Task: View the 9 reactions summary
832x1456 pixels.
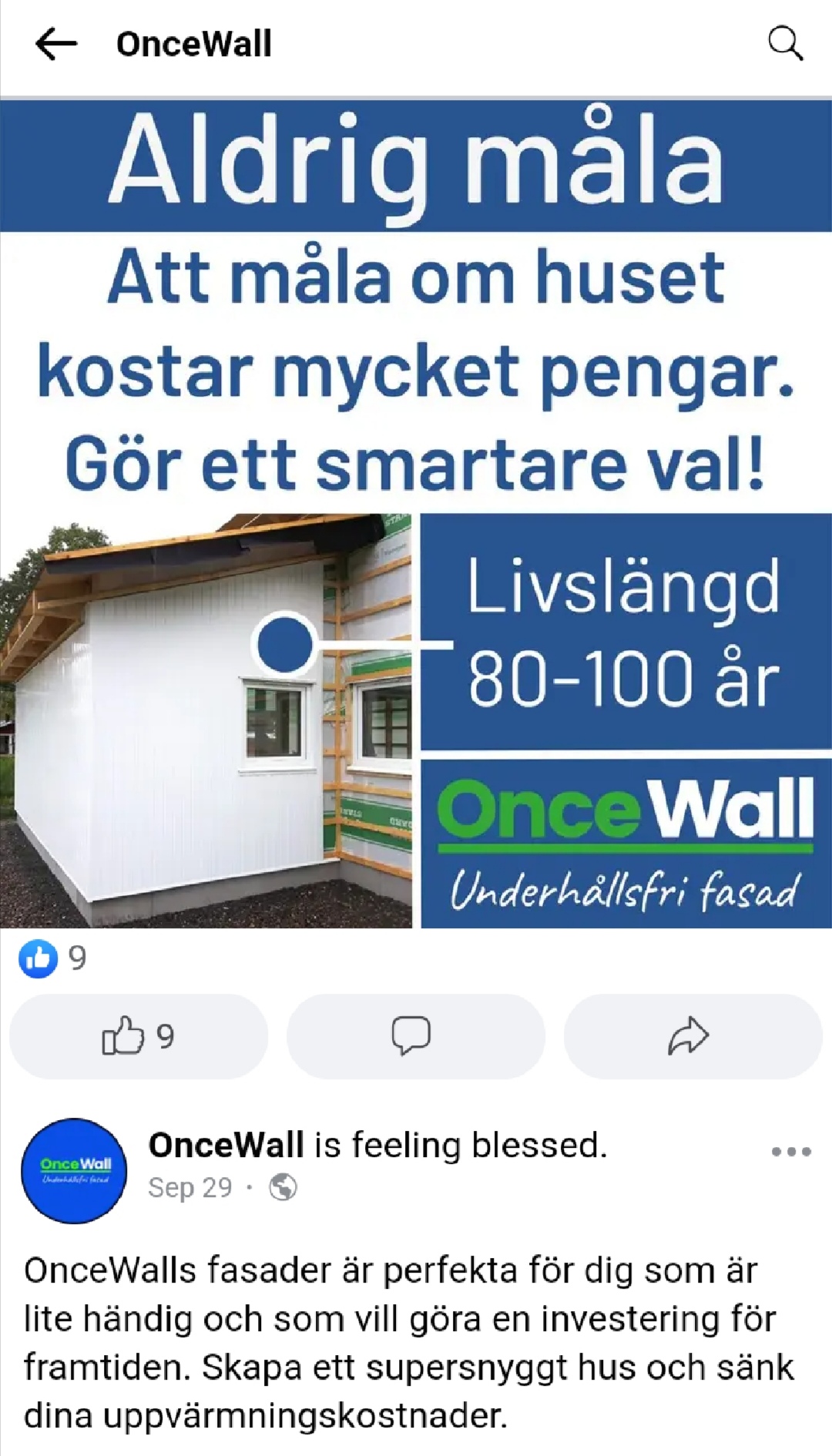Action: tap(52, 958)
